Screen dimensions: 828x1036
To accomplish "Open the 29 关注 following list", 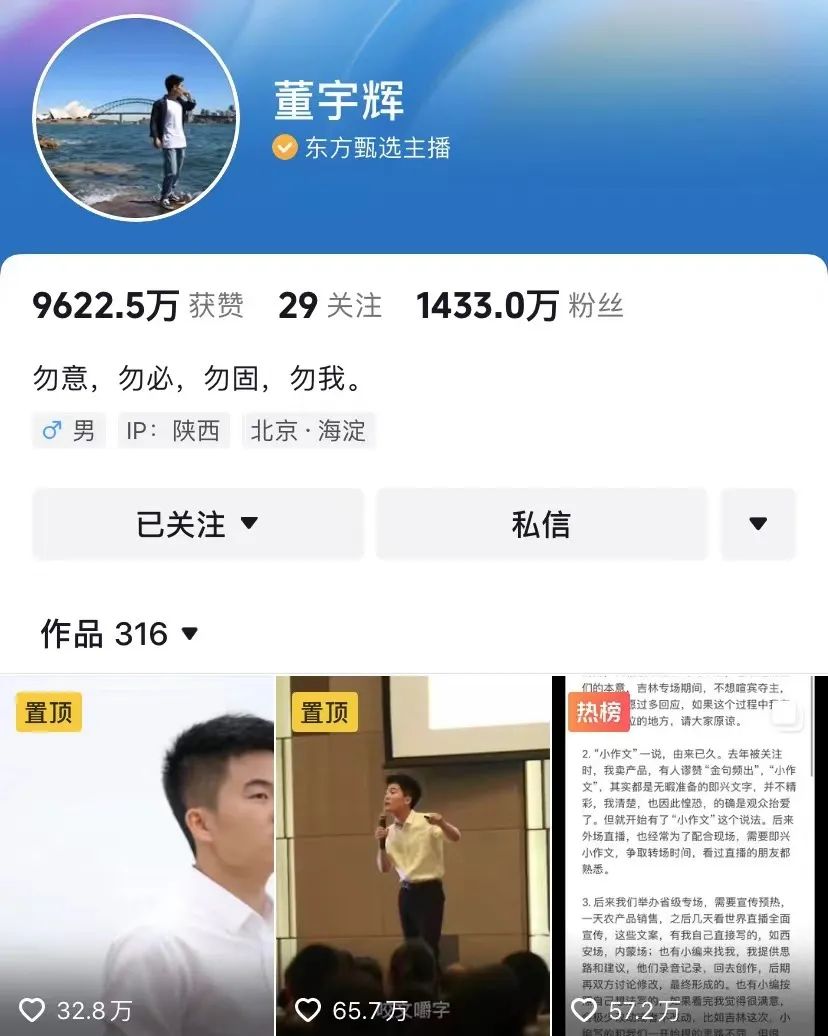I will click(330, 306).
